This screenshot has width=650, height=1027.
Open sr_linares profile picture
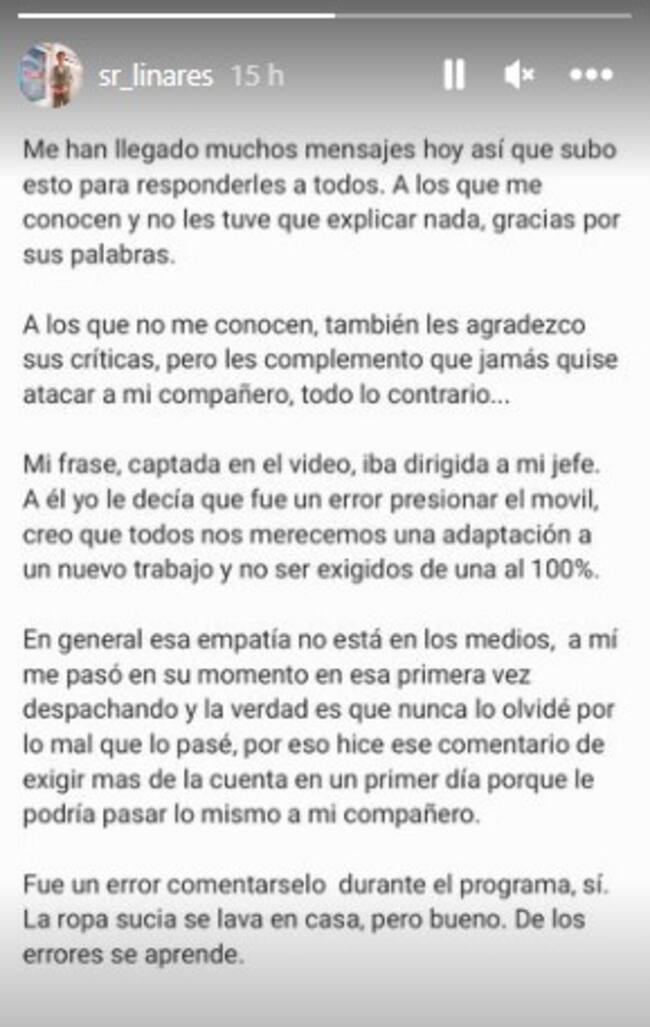50,75
